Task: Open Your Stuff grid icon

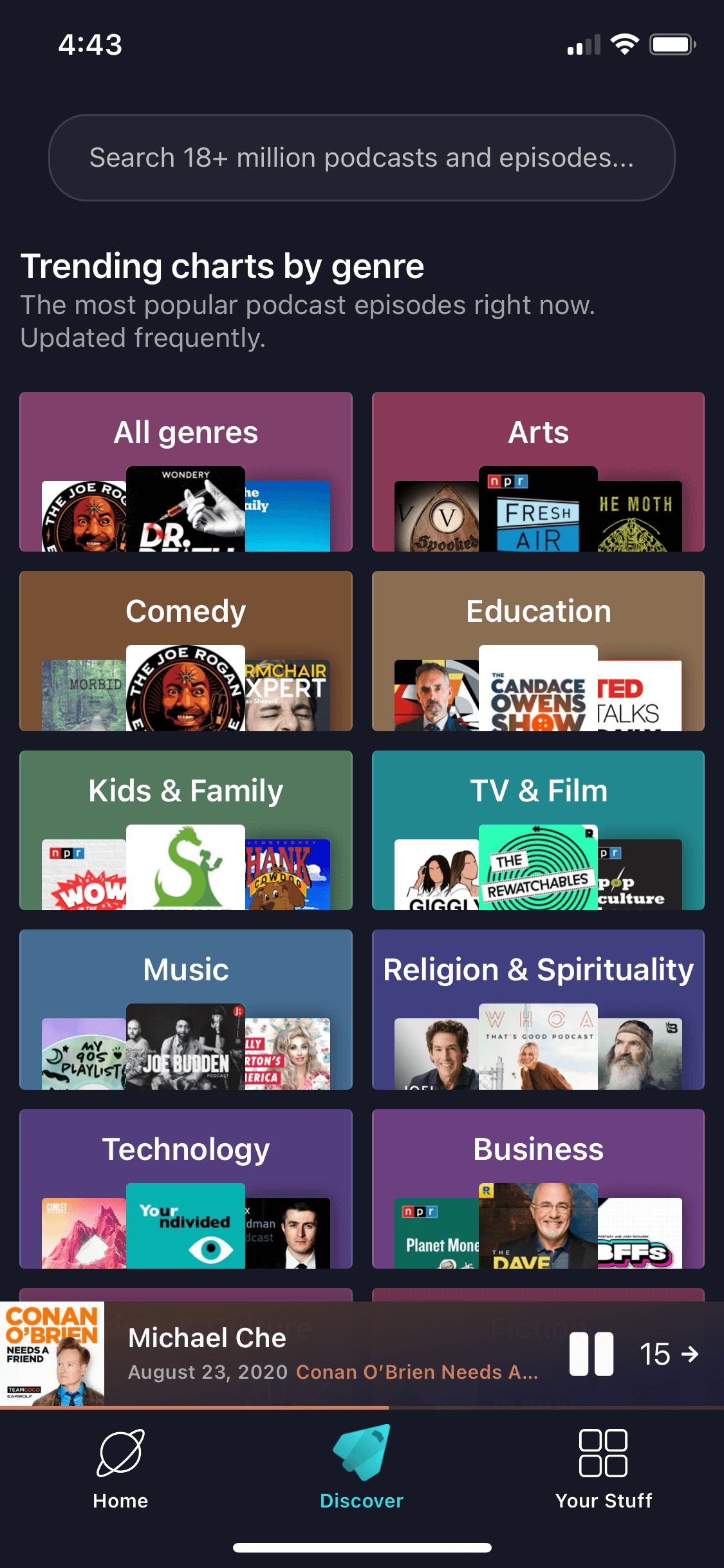Action: [604, 1451]
